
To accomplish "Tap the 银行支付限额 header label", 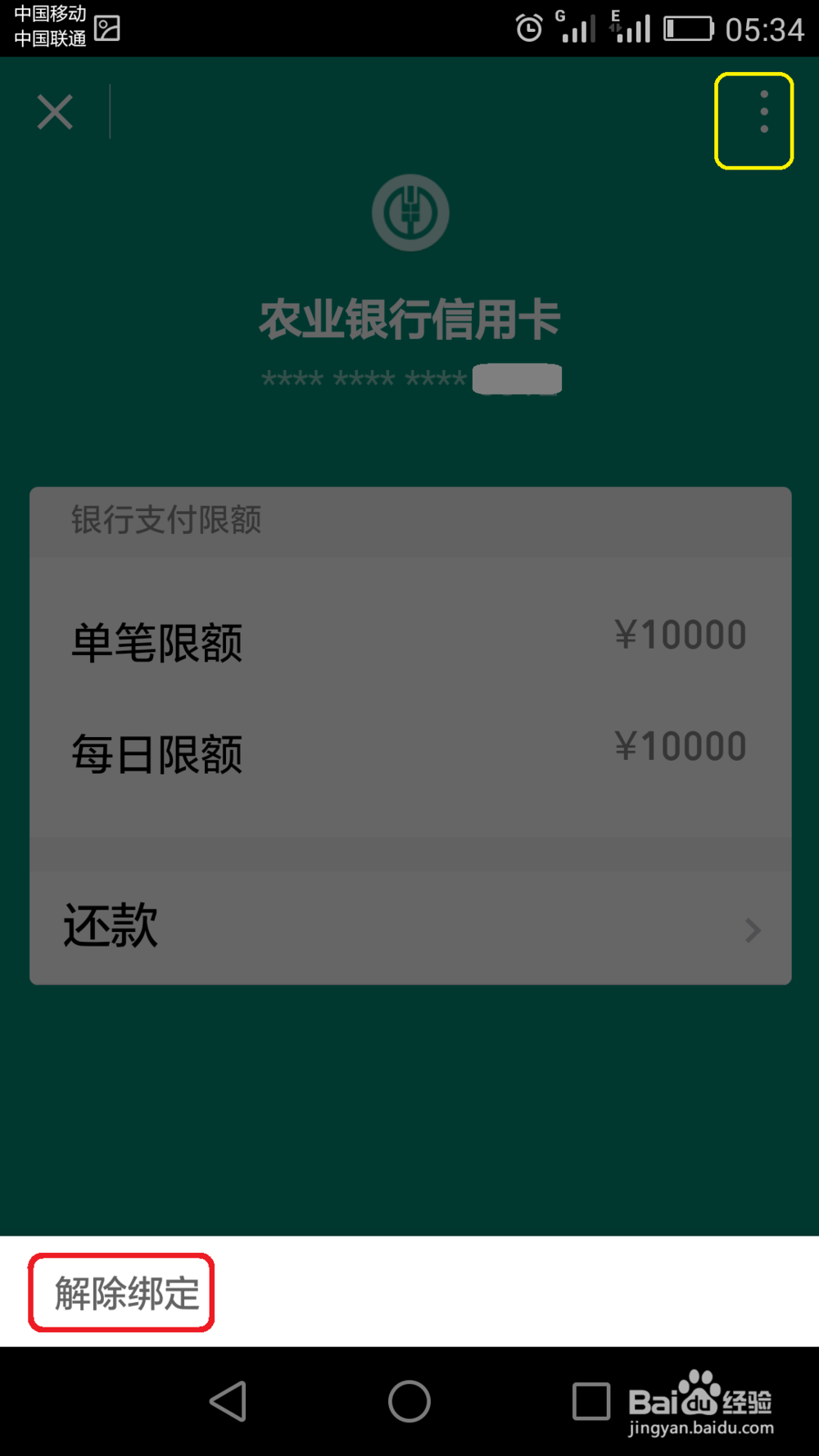I will tap(165, 521).
